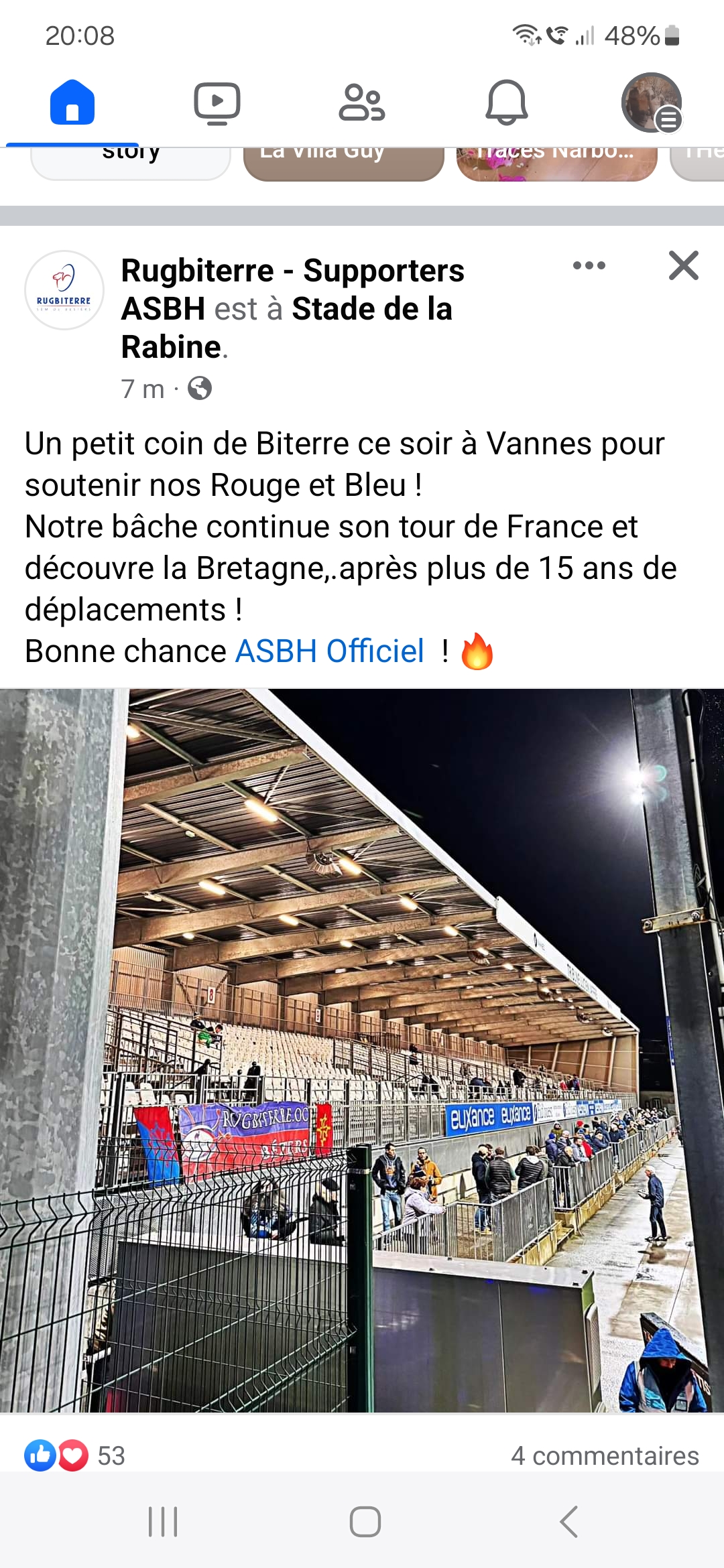Image resolution: width=724 pixels, height=1568 pixels.
Task: Open the ASBH Officiel tagged page
Action: [x=330, y=651]
